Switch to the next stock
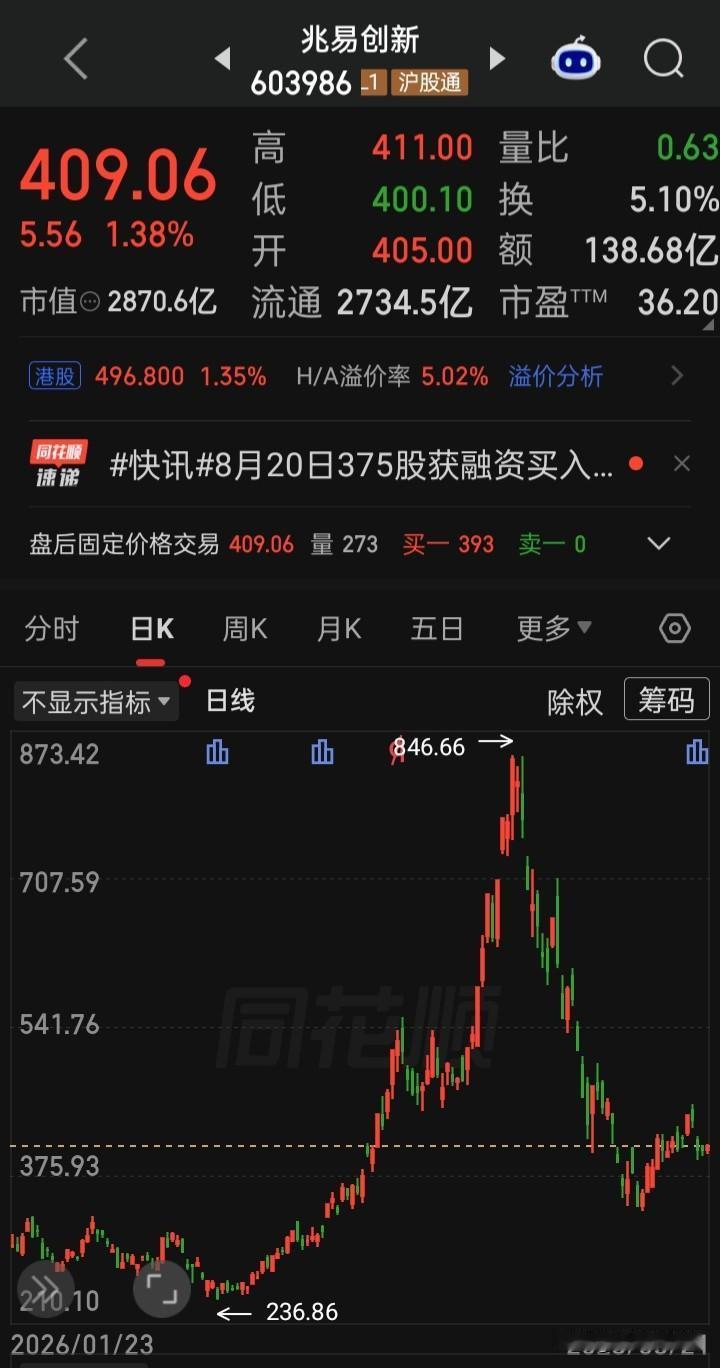 coord(496,59)
